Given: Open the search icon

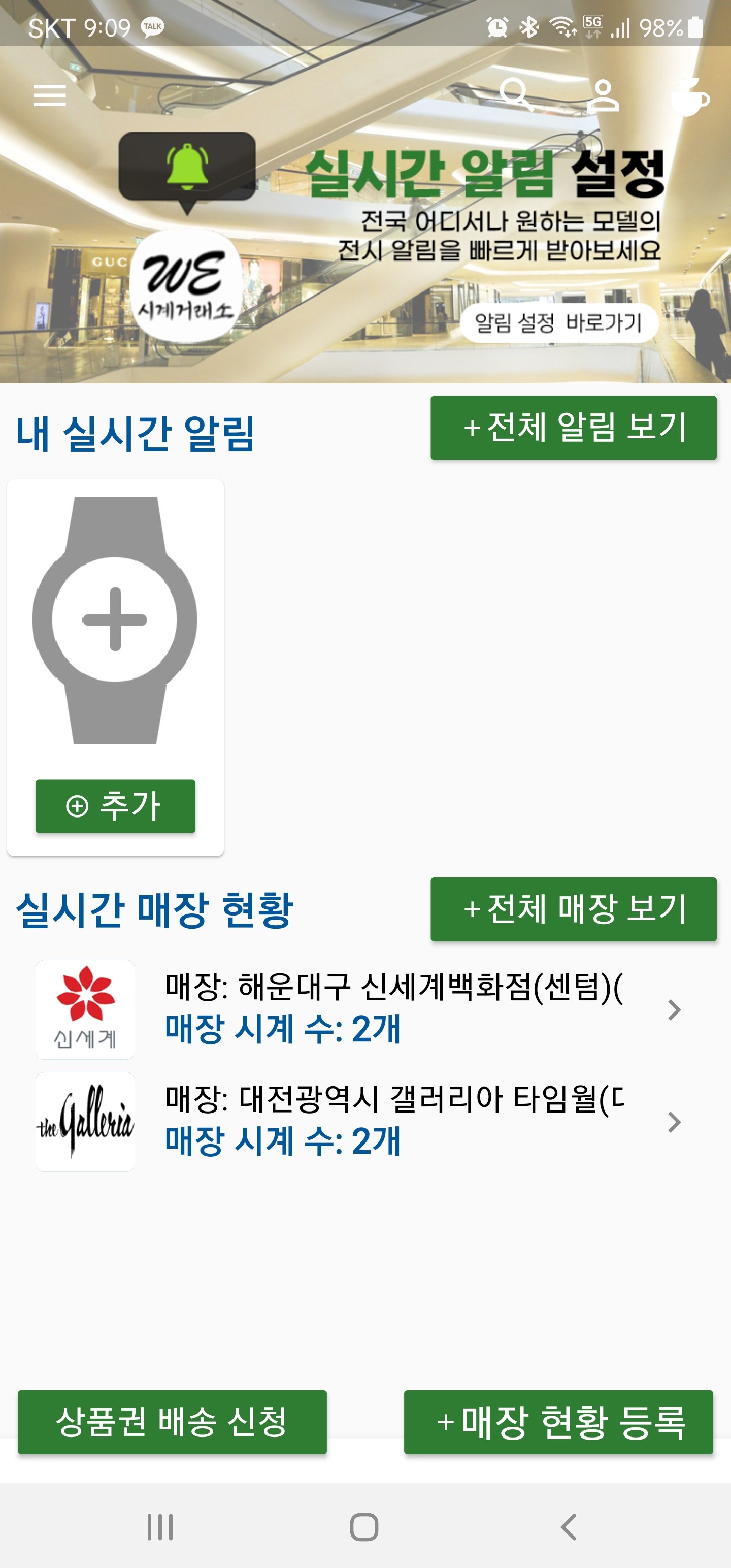Looking at the screenshot, I should (516, 94).
